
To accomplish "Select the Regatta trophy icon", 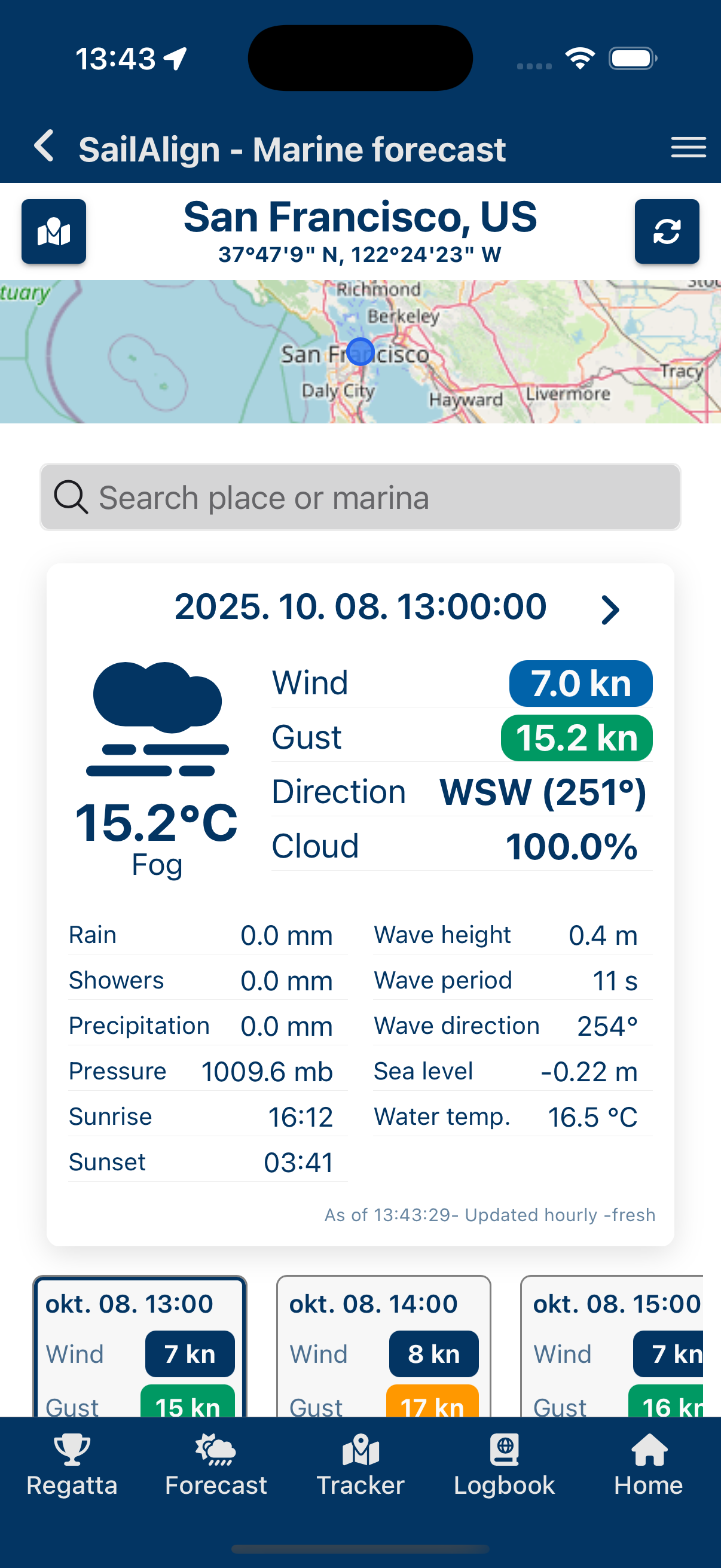I will (71, 1450).
